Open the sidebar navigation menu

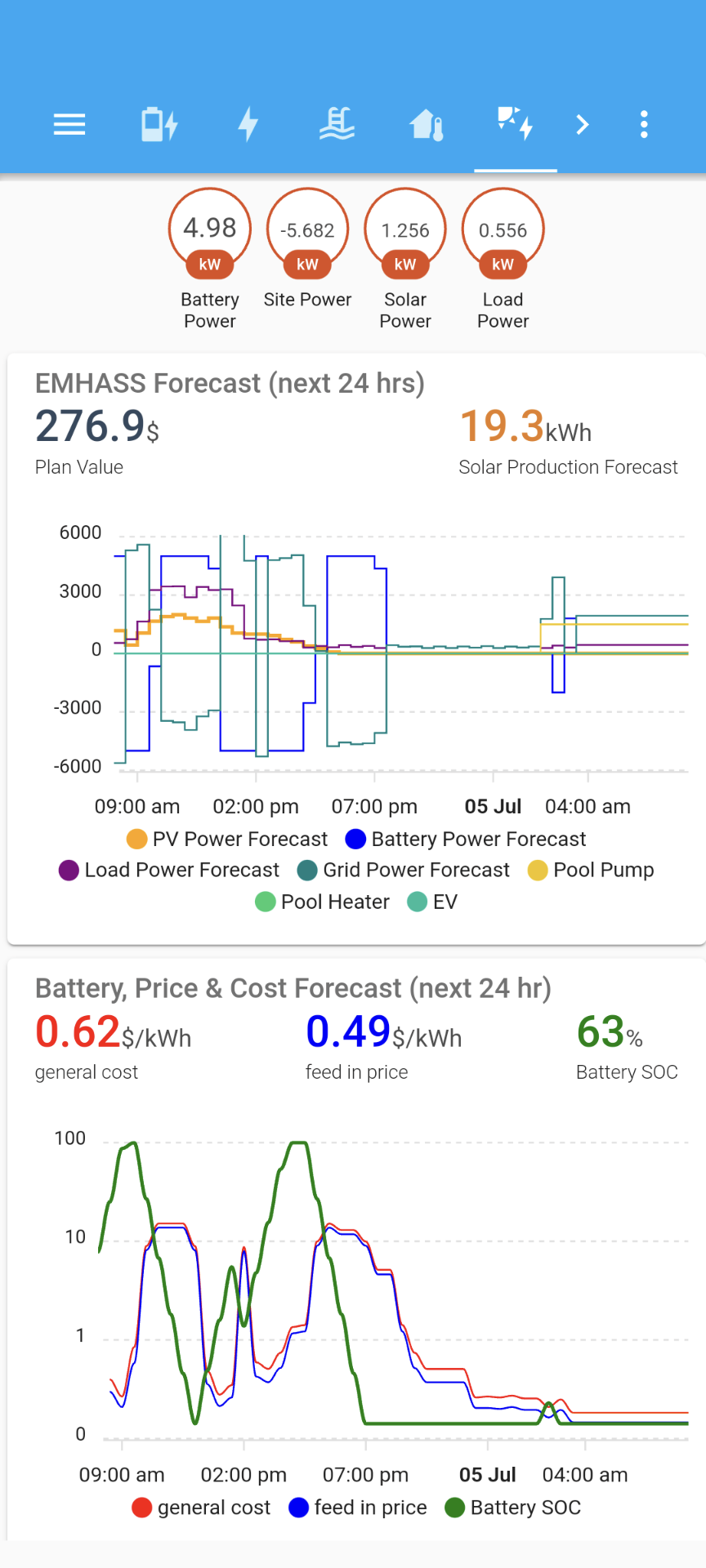(69, 124)
